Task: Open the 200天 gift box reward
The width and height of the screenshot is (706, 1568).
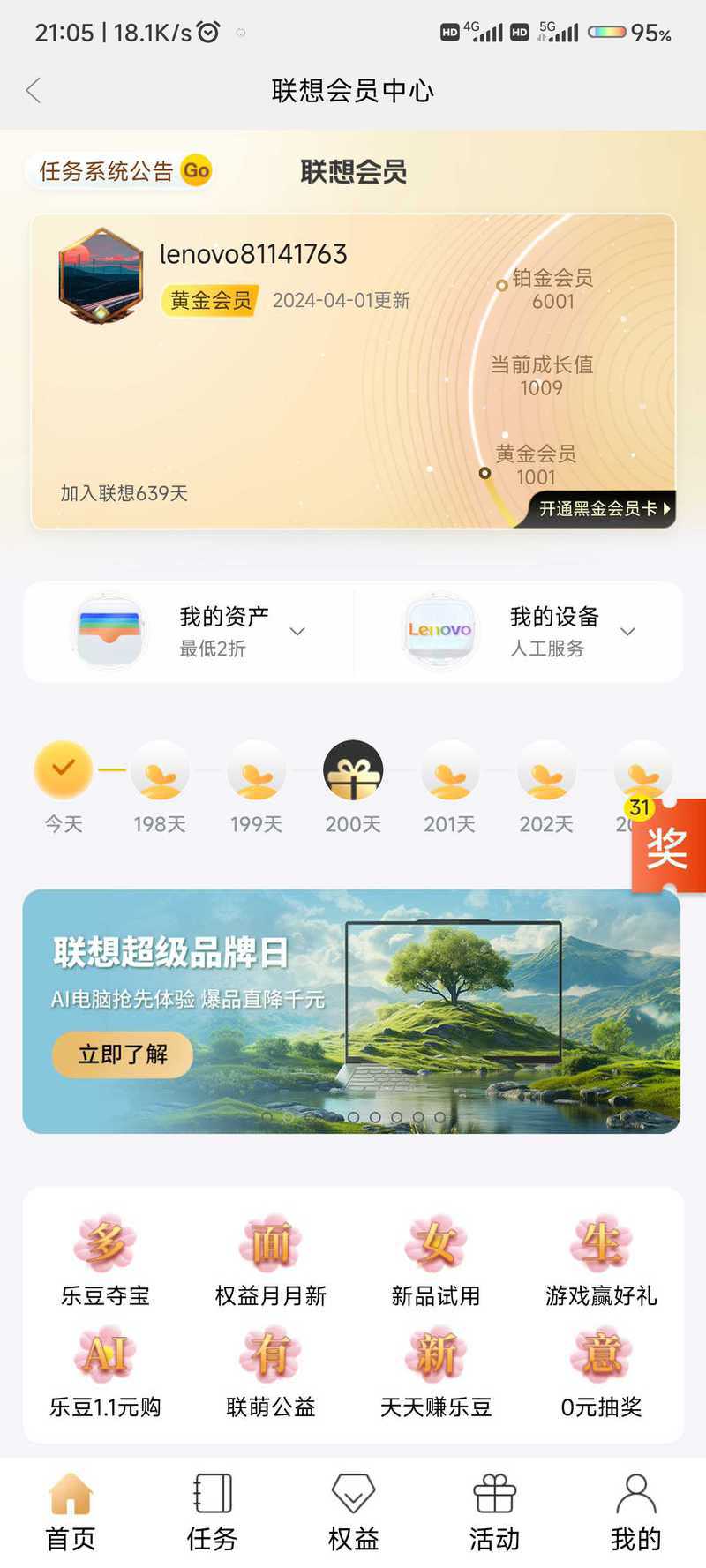Action: click(x=353, y=770)
